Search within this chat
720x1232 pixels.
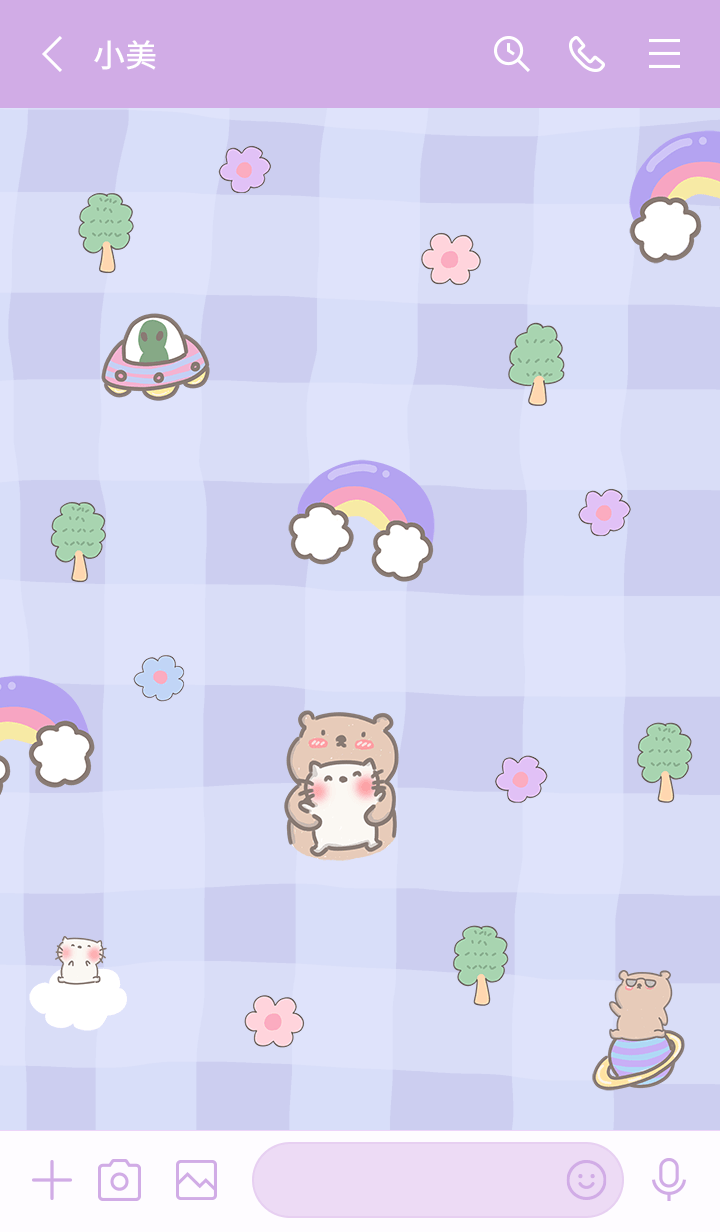pyautogui.click(x=511, y=54)
